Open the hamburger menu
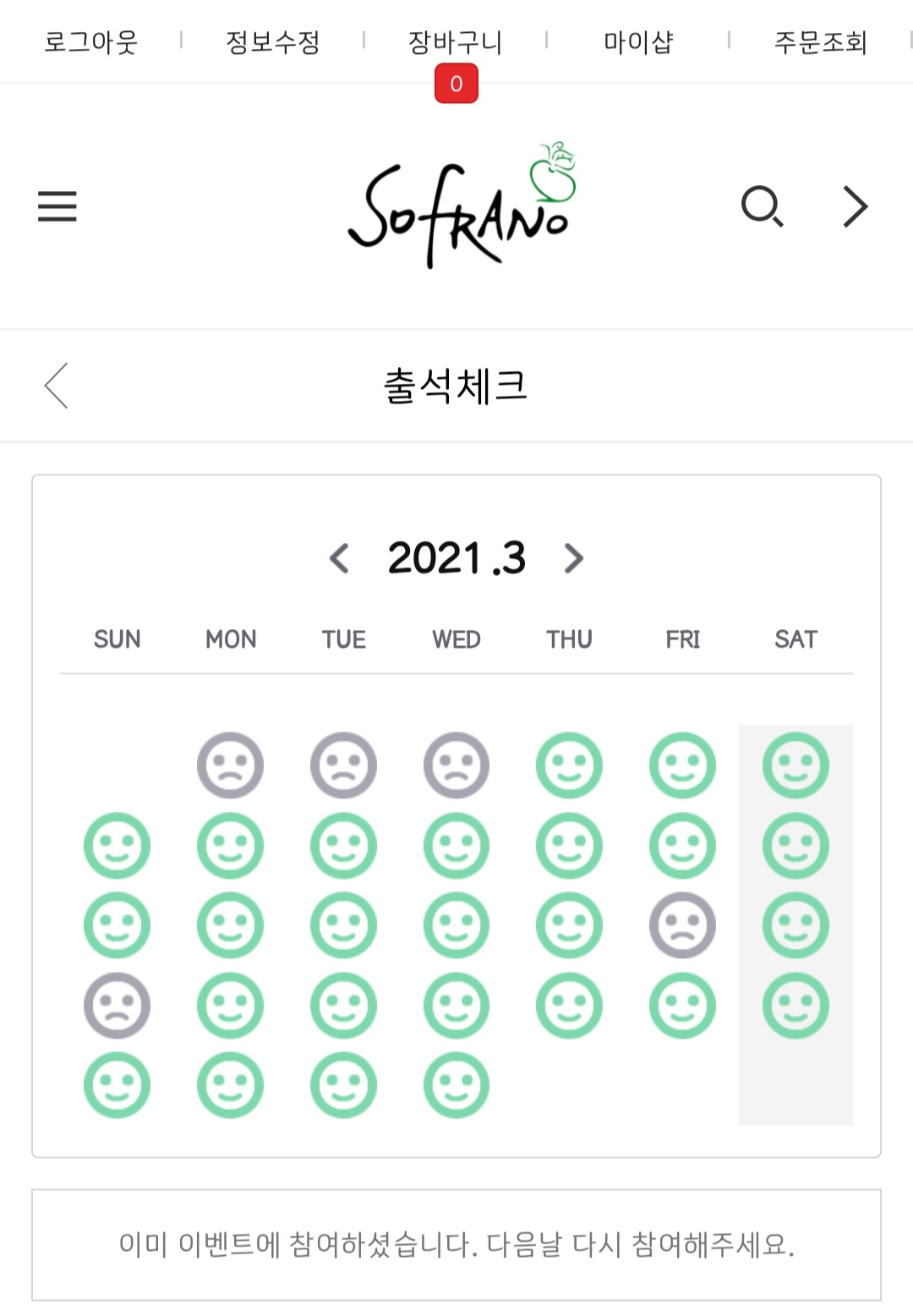 [x=57, y=206]
